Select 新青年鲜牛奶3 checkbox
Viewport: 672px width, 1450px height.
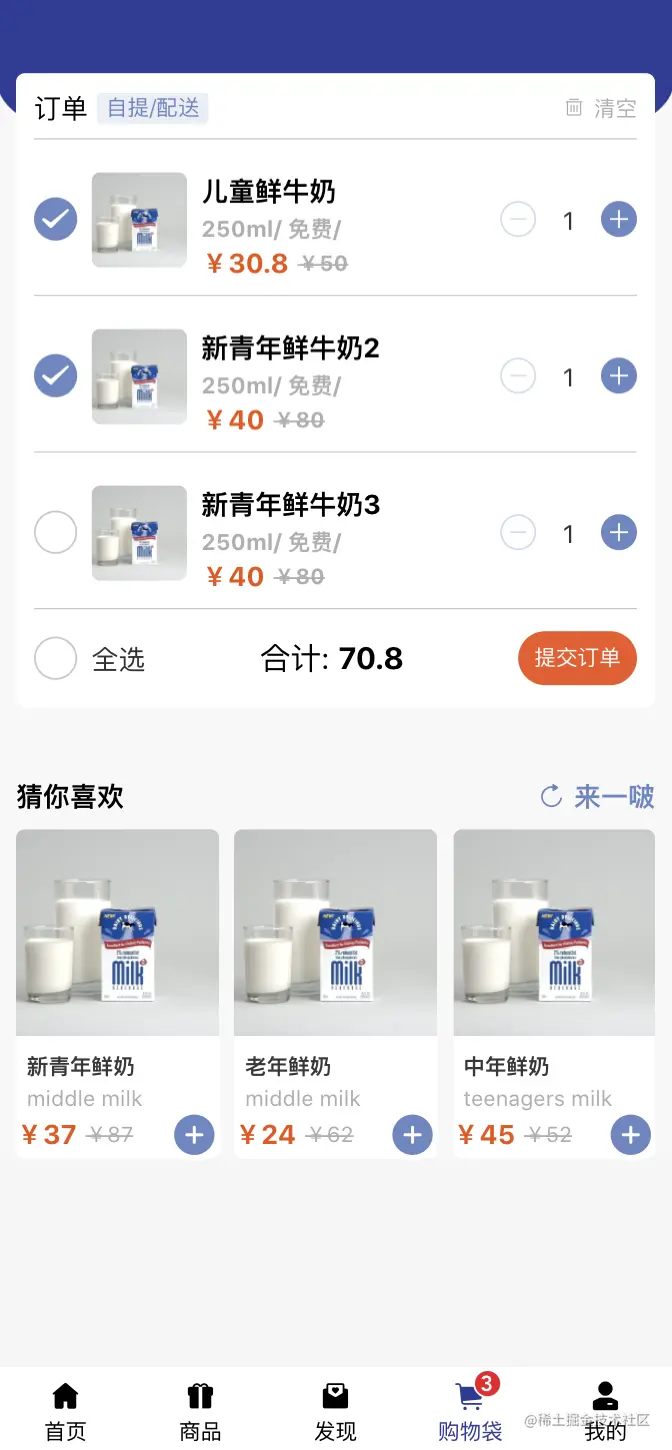(56, 533)
